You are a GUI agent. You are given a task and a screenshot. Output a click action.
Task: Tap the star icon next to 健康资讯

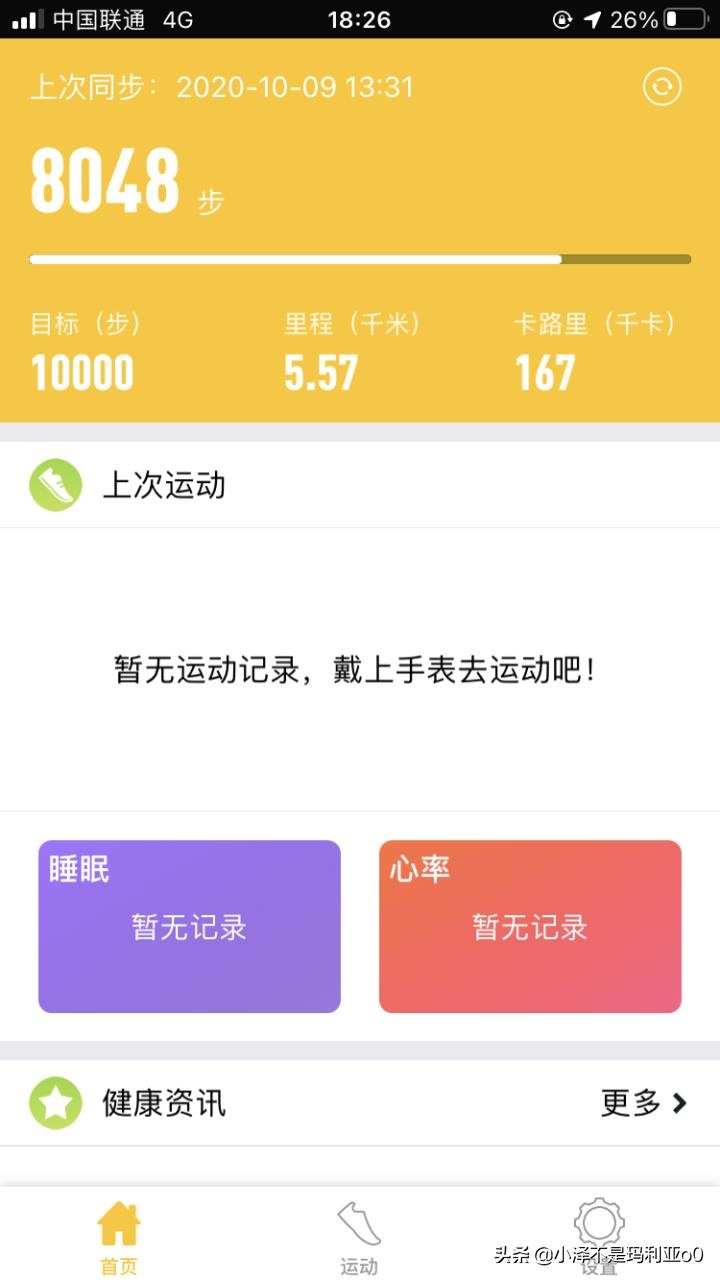[x=55, y=1103]
